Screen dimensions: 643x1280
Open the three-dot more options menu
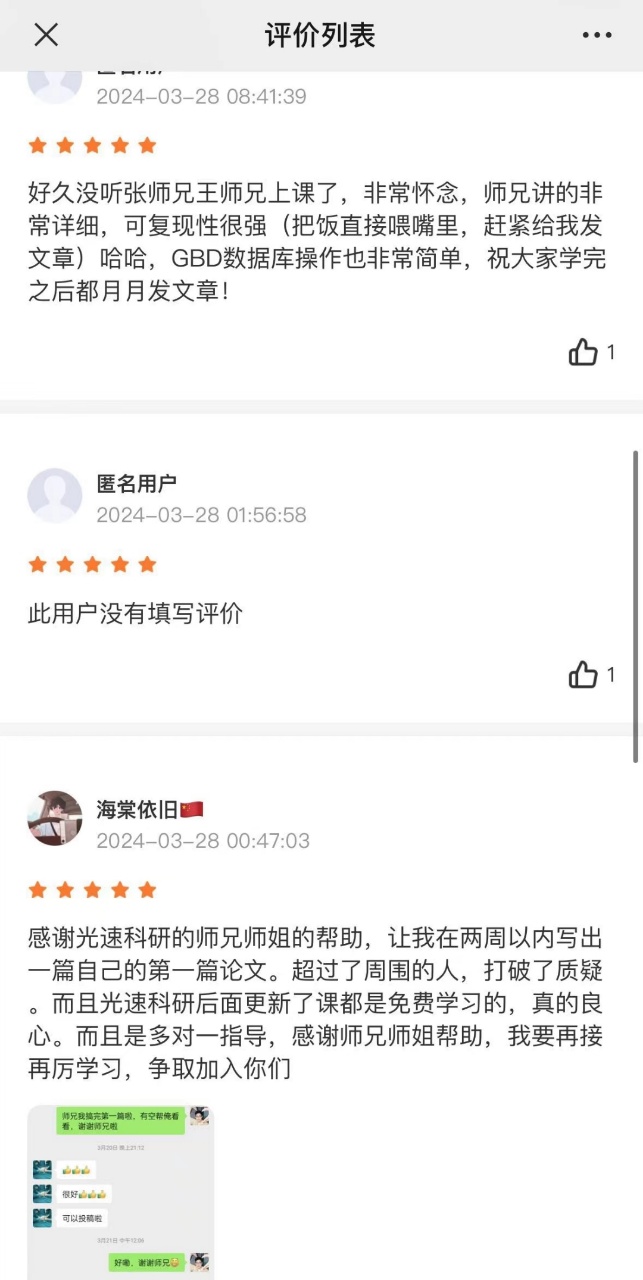597,35
